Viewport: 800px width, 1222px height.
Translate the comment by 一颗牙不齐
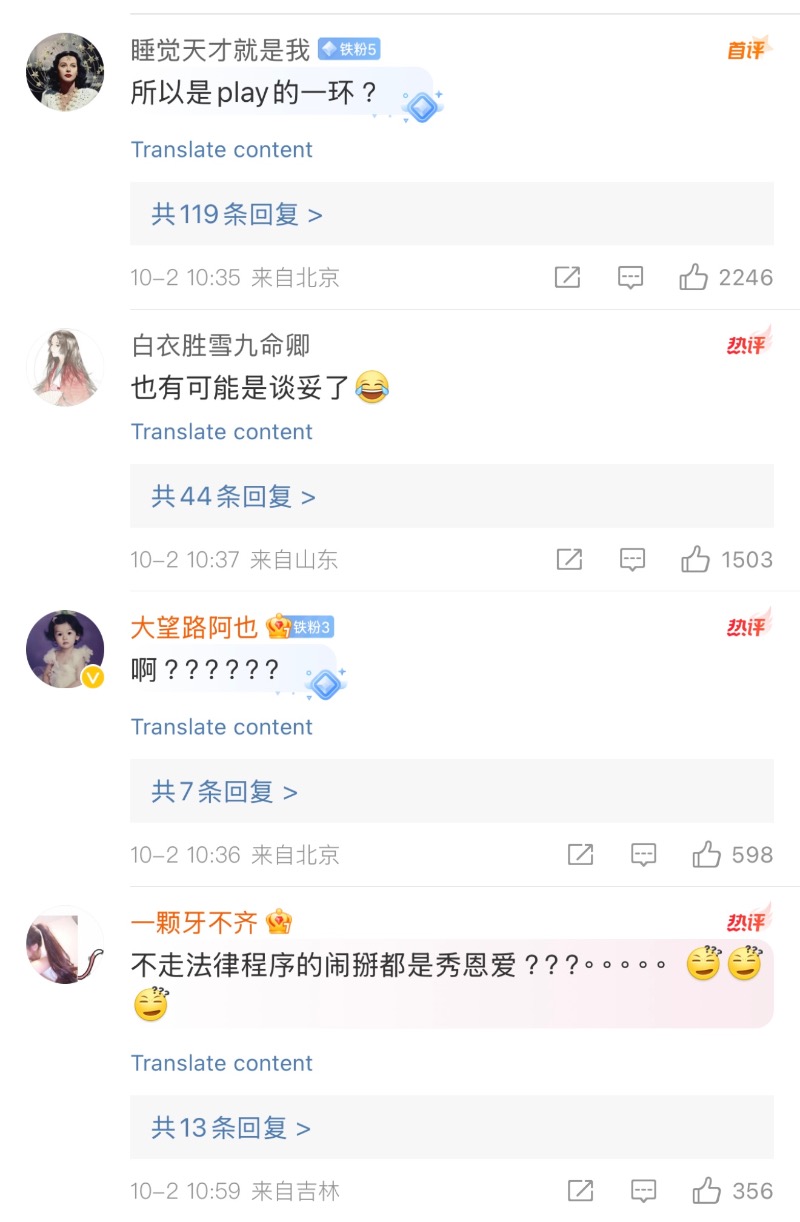coord(221,1063)
